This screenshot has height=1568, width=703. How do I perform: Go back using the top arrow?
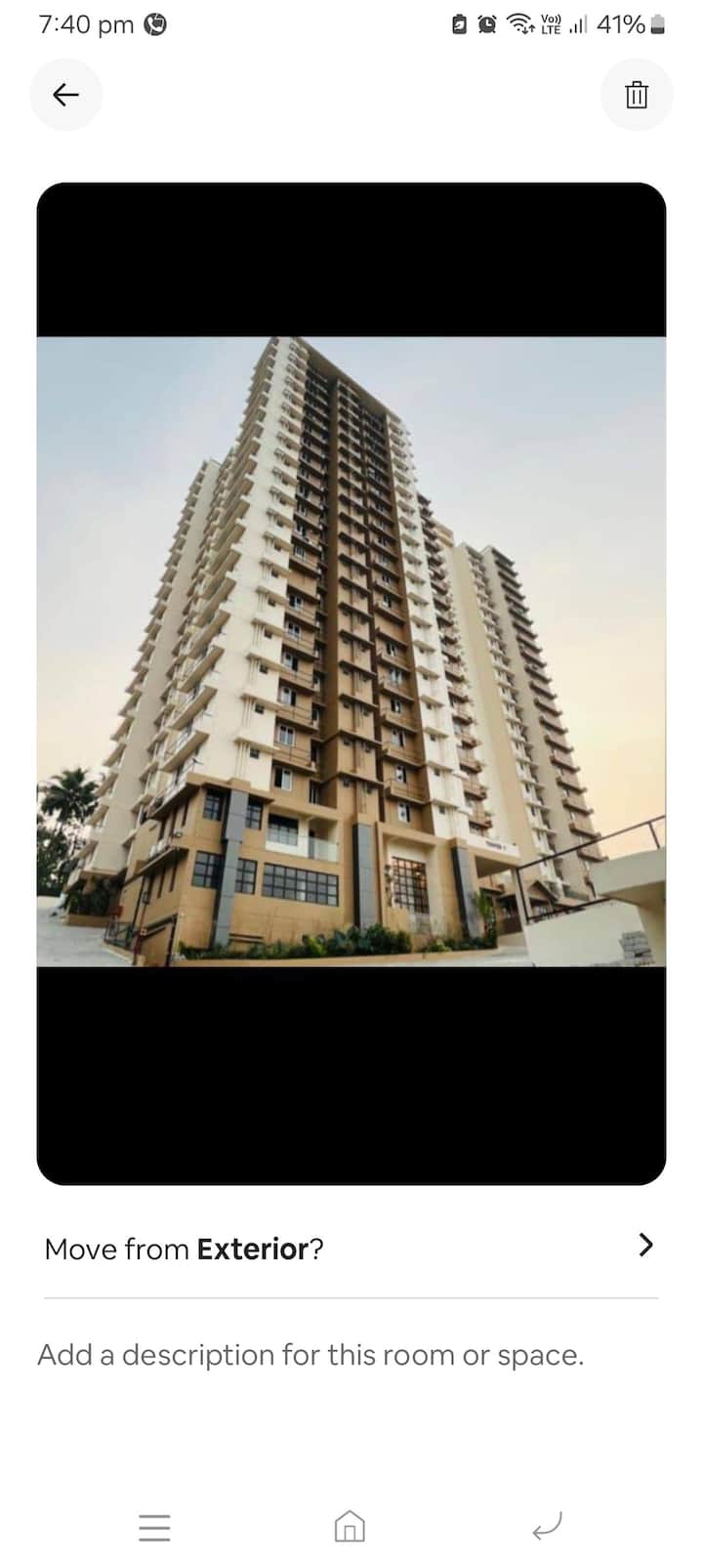(x=65, y=95)
